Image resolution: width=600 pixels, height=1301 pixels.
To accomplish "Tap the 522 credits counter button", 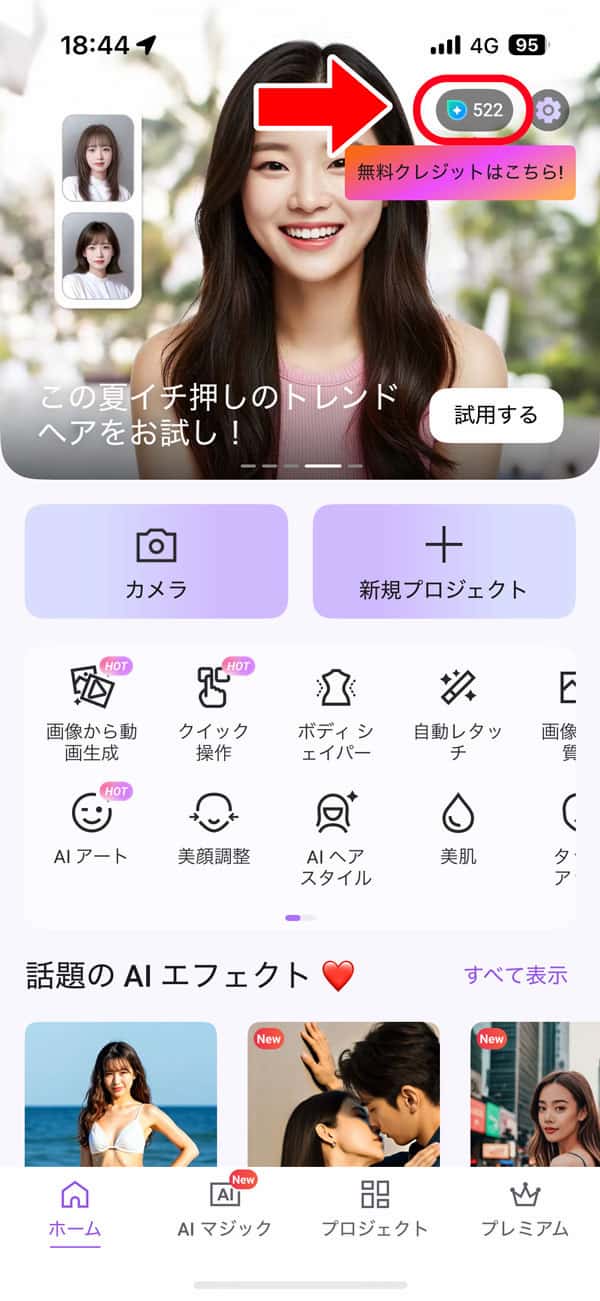I will [475, 110].
